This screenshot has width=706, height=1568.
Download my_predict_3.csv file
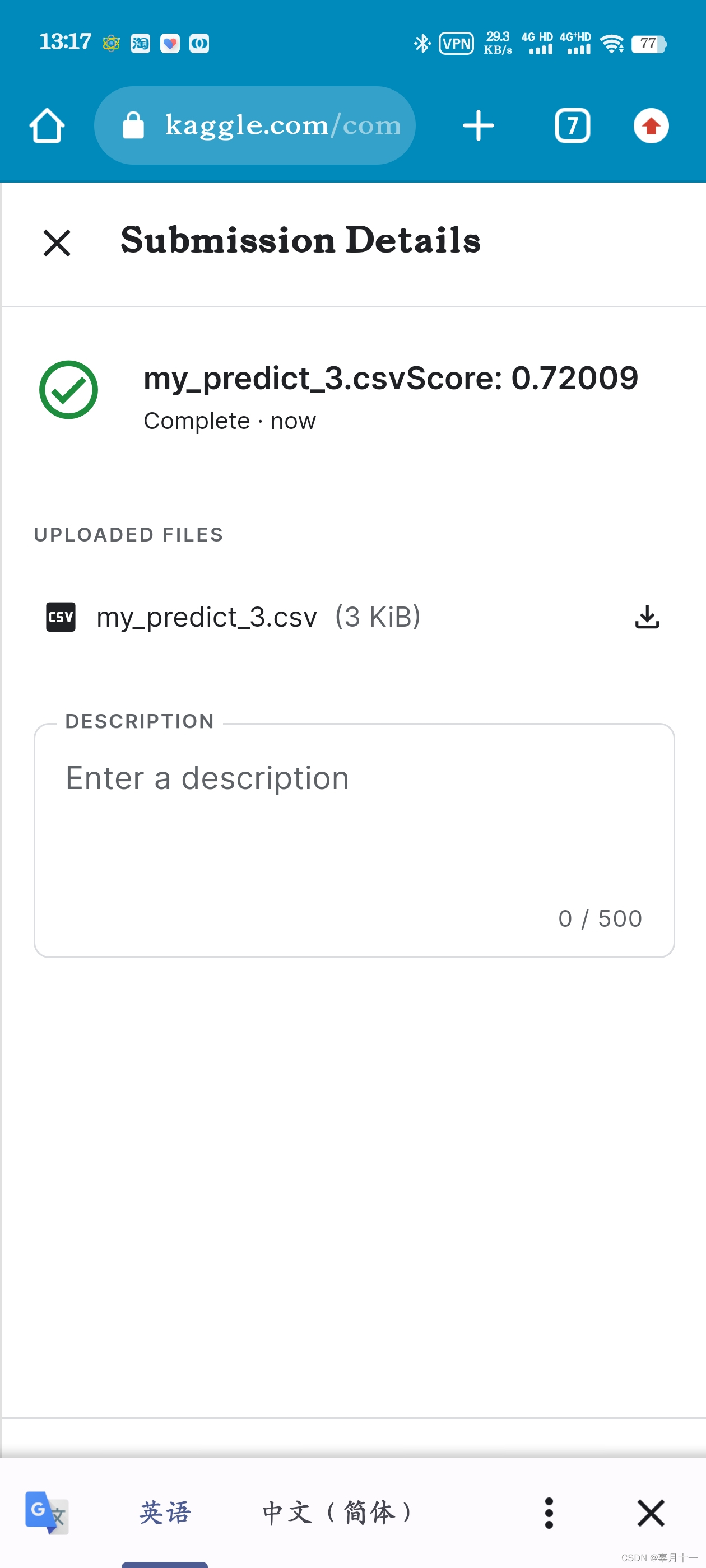click(x=647, y=617)
